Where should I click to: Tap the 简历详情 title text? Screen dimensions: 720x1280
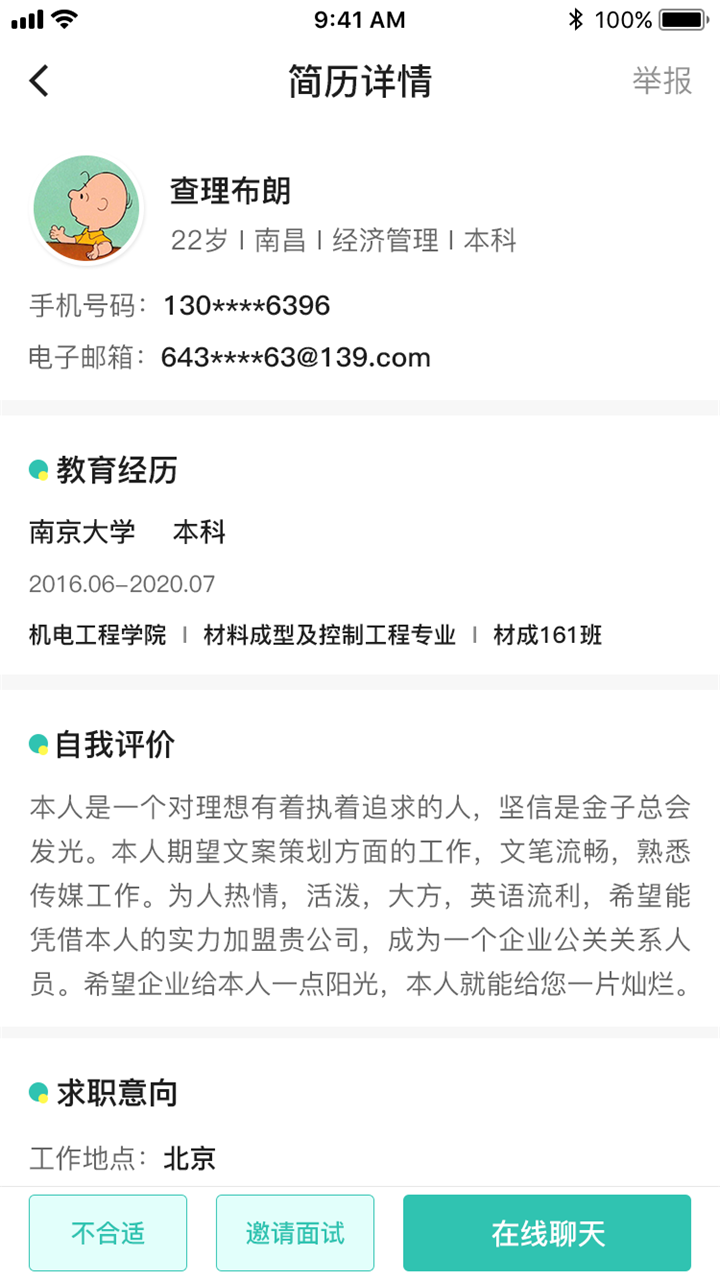(x=360, y=82)
